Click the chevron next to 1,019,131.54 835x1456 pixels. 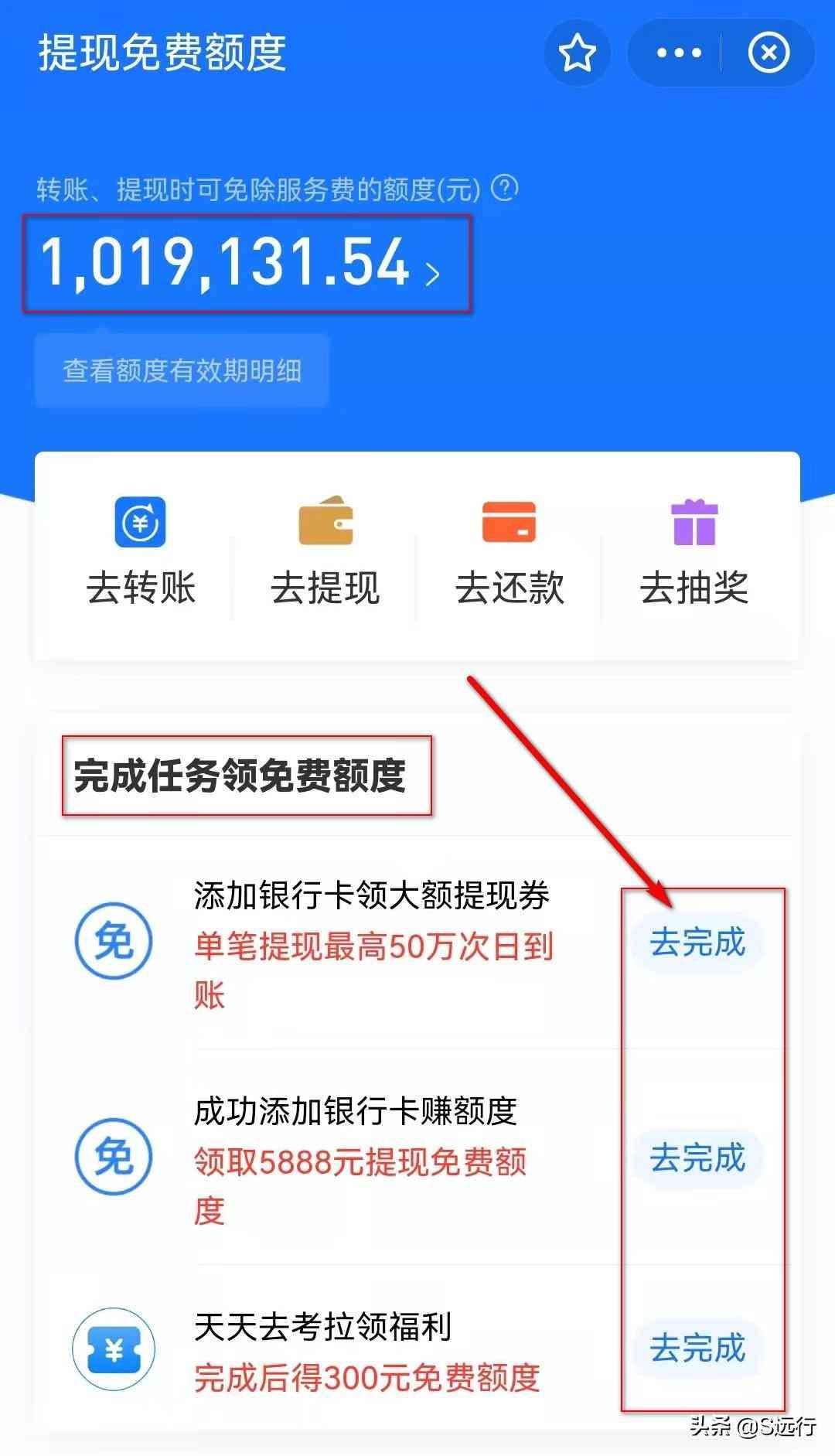[x=435, y=272]
